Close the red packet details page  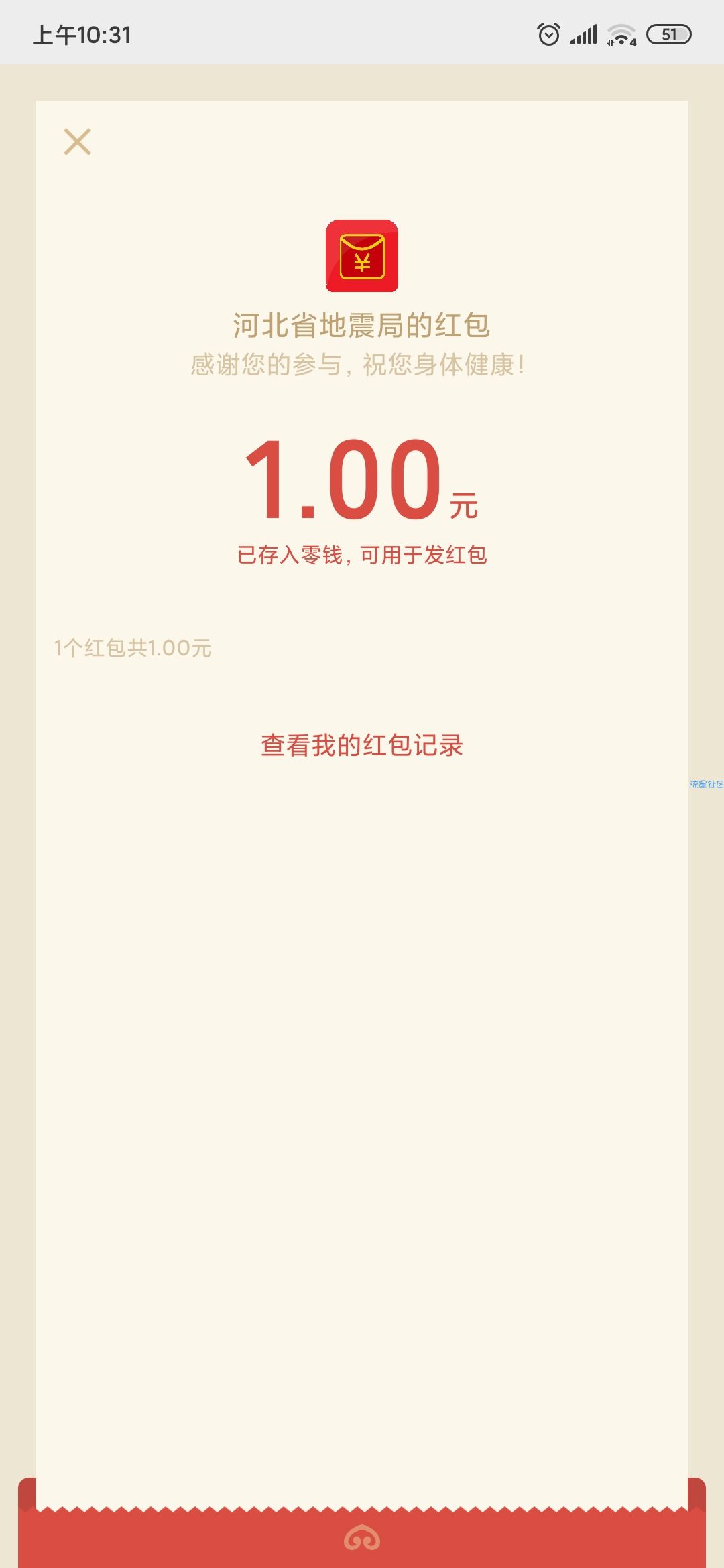tap(77, 142)
